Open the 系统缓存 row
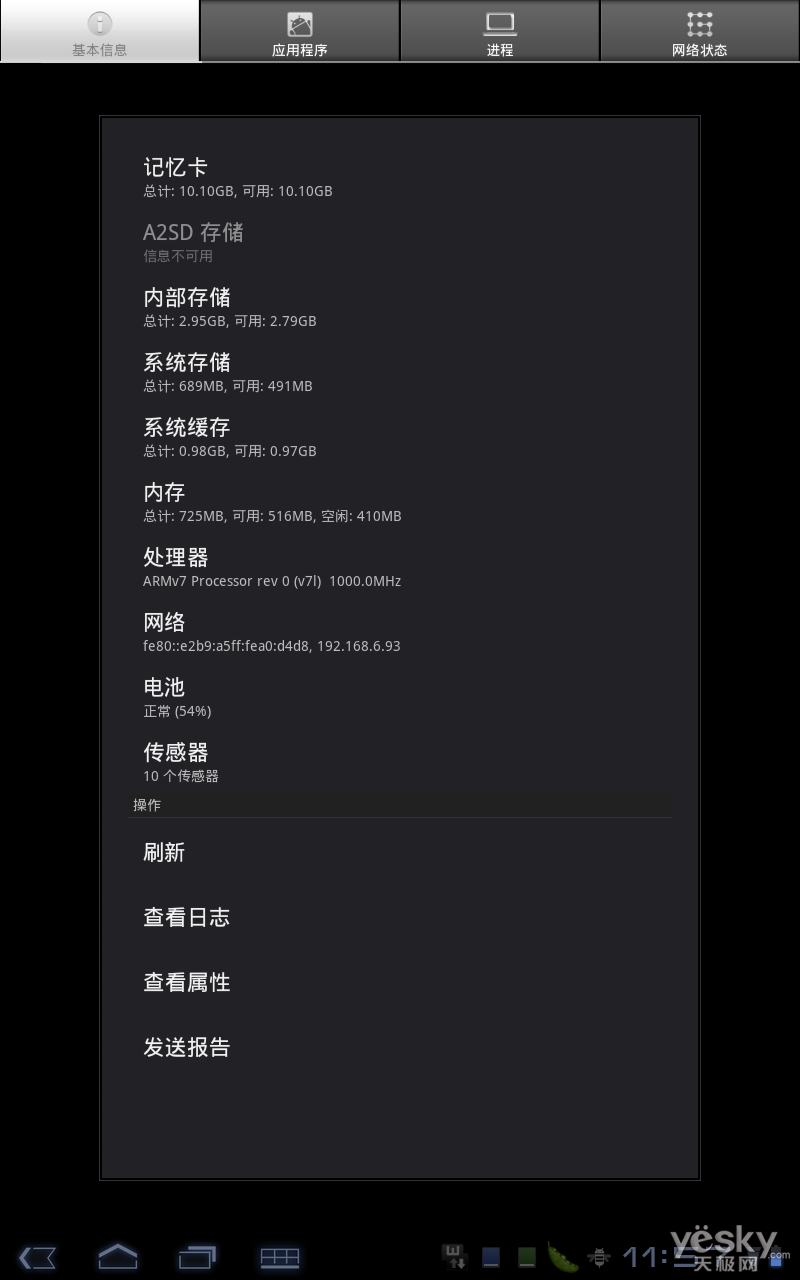This screenshot has height=1280, width=800. click(x=400, y=437)
